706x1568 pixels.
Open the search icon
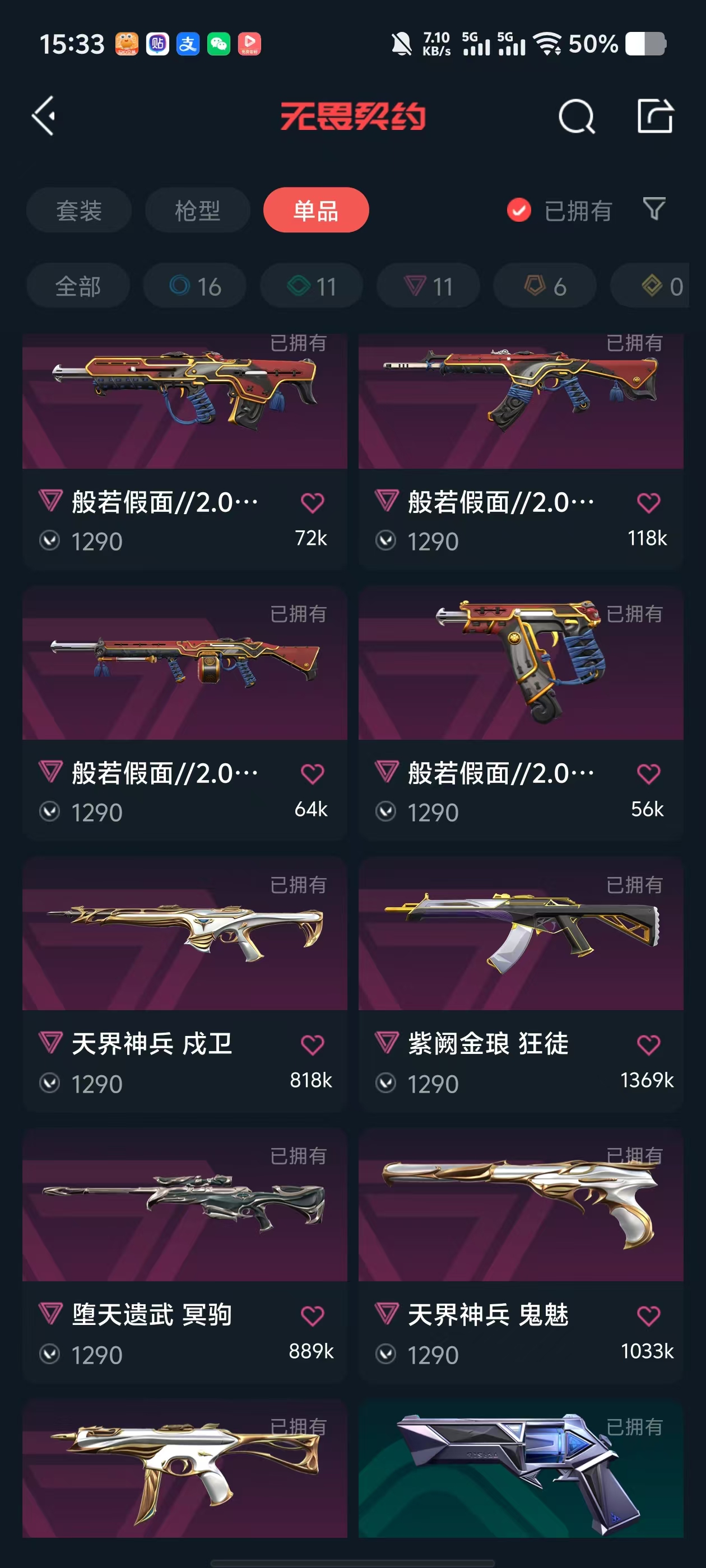click(575, 116)
